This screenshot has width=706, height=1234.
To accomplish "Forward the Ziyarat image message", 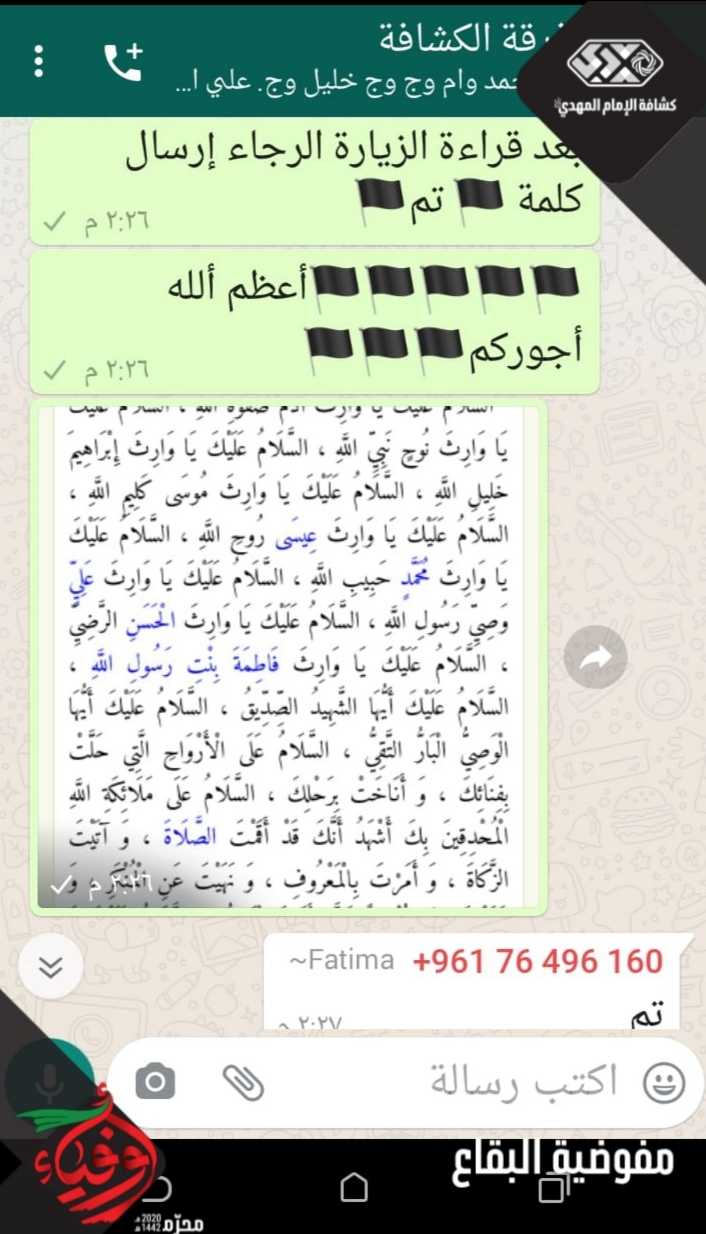I will tap(595, 657).
